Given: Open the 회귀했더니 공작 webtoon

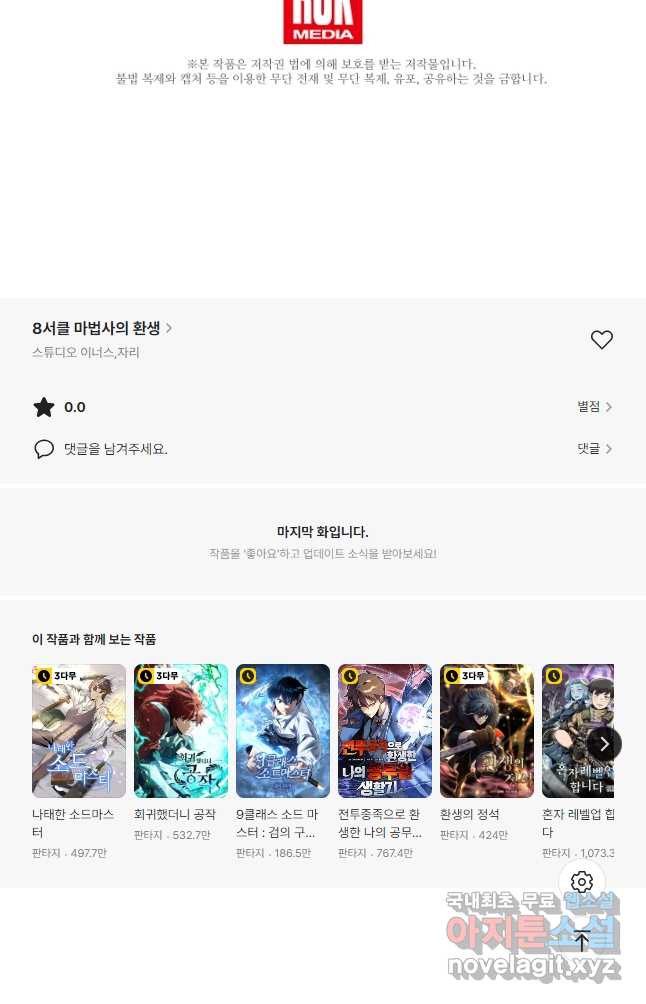Looking at the screenshot, I should (x=181, y=730).
